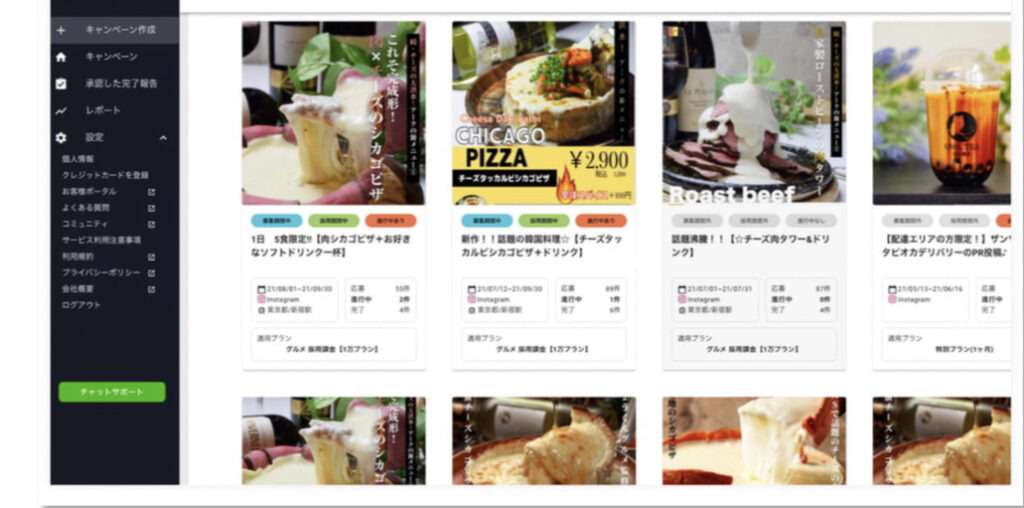Open the 肉シカゴピザ+ソフトドリンク campaign card
This screenshot has width=1024, height=508.
tap(333, 246)
